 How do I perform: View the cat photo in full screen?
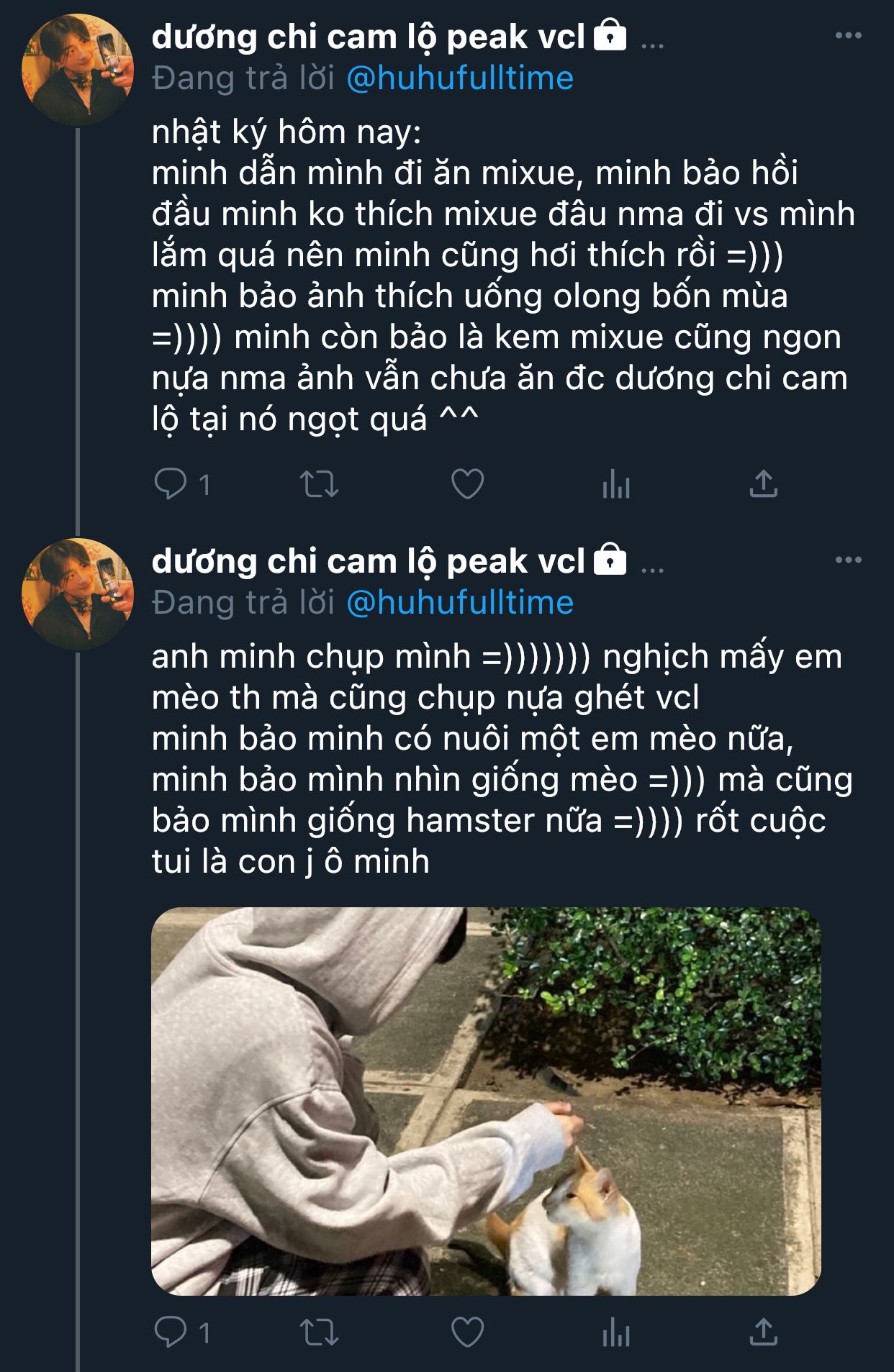[x=486, y=1101]
